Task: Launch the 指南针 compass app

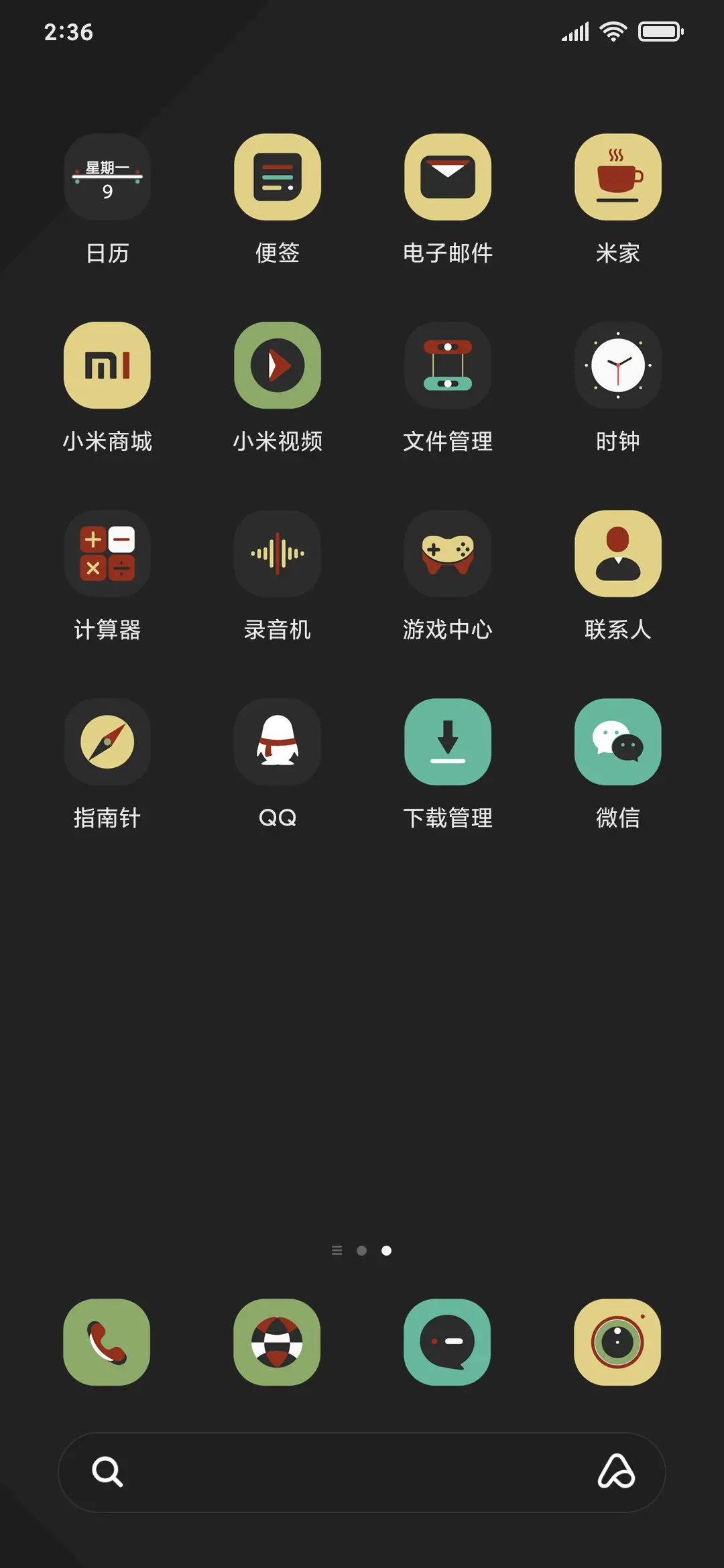Action: (107, 742)
